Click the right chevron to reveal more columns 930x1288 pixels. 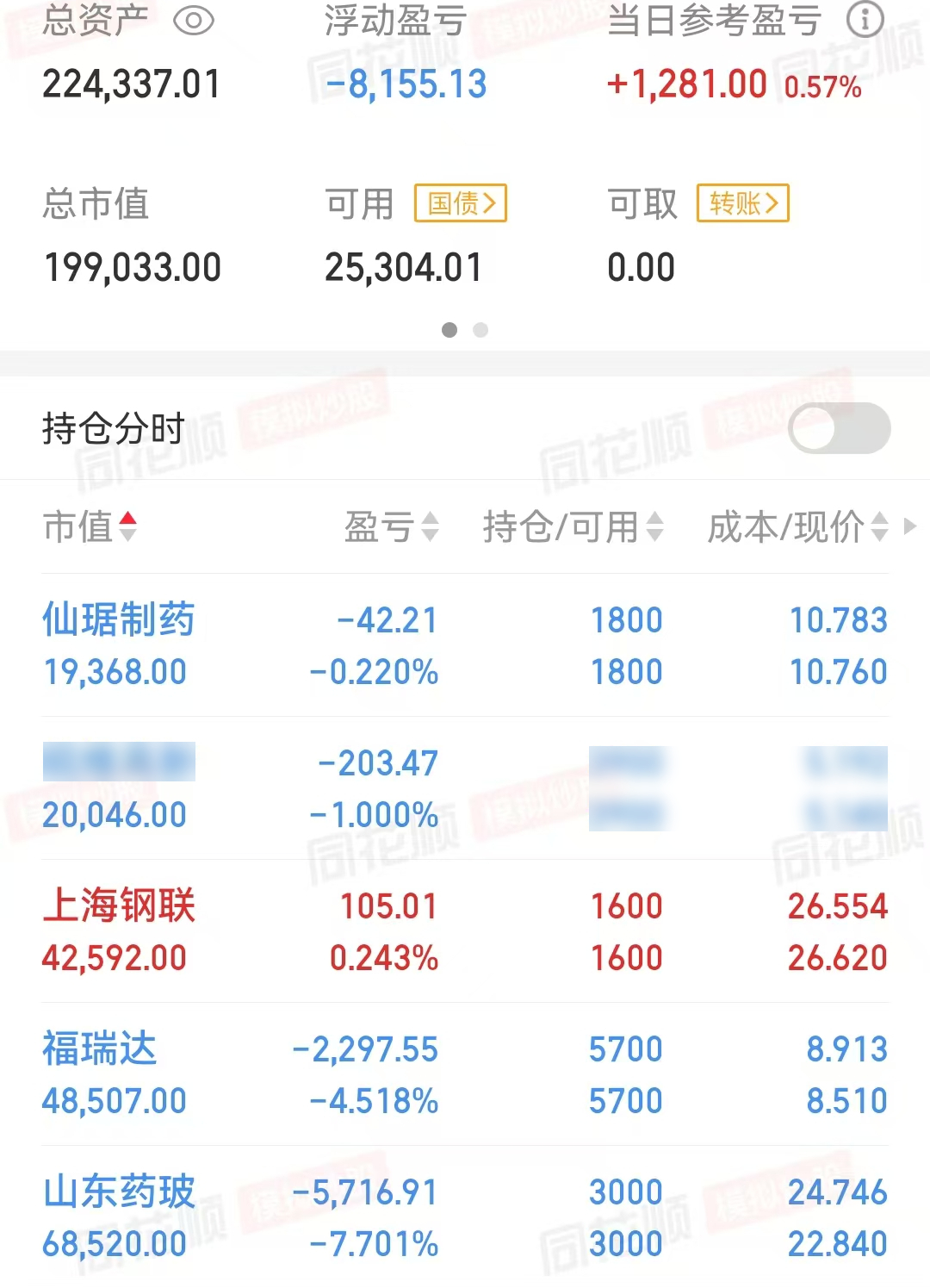(910, 527)
